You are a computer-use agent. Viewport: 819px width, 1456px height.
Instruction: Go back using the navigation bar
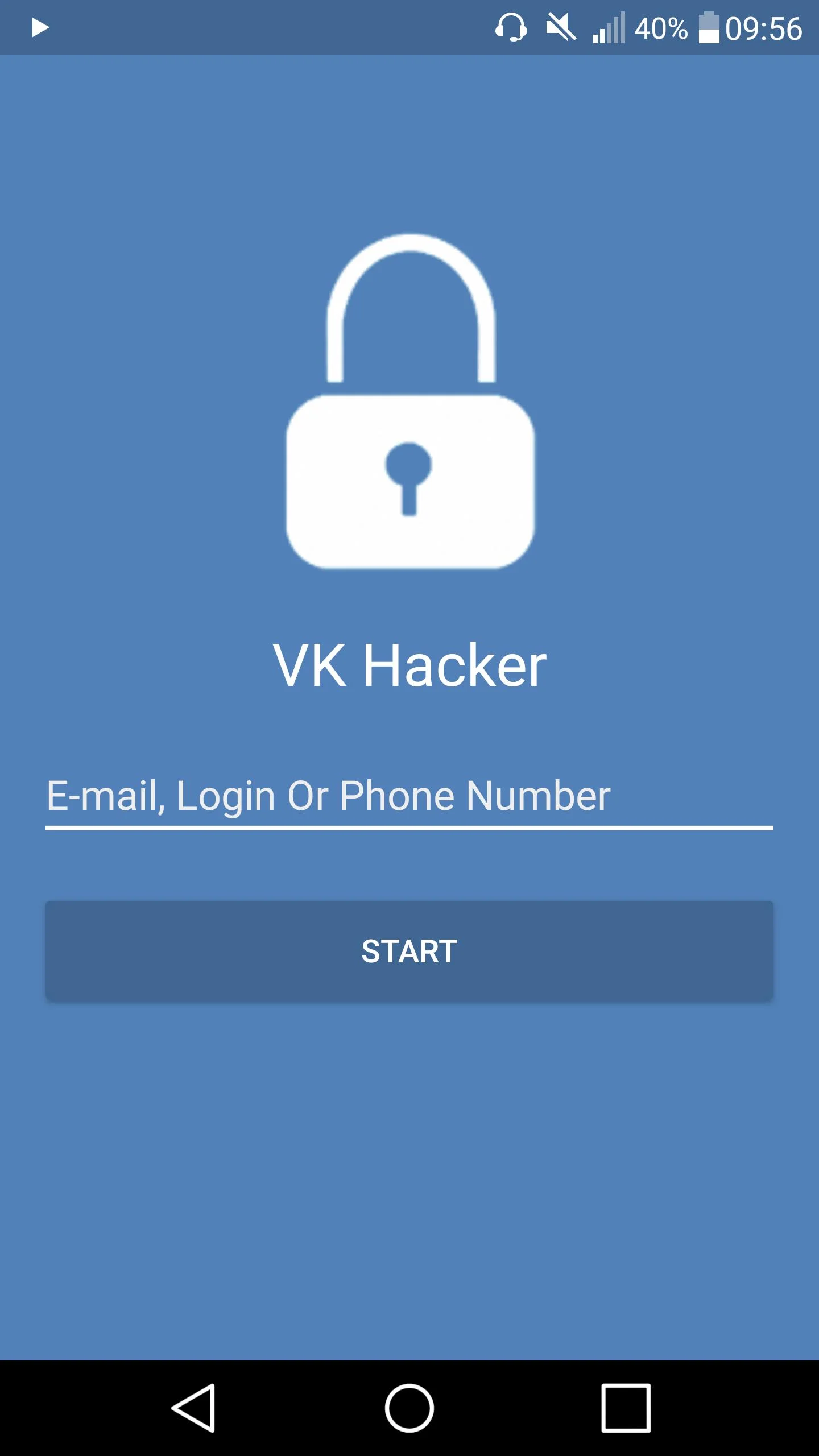[x=193, y=1408]
